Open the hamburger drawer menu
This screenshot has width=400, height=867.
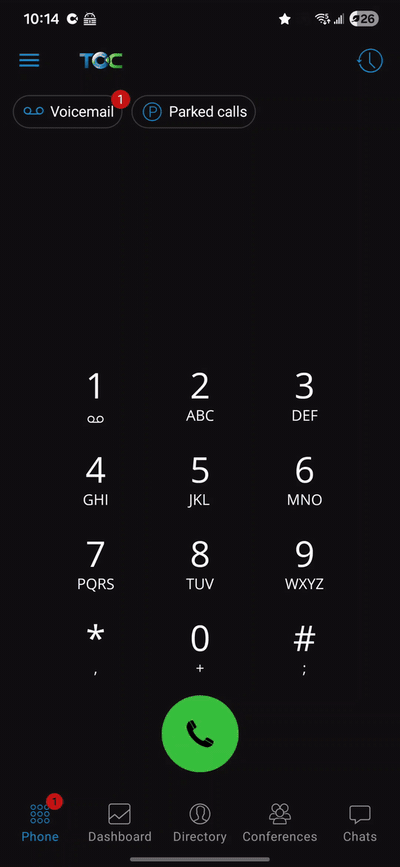pos(29,60)
